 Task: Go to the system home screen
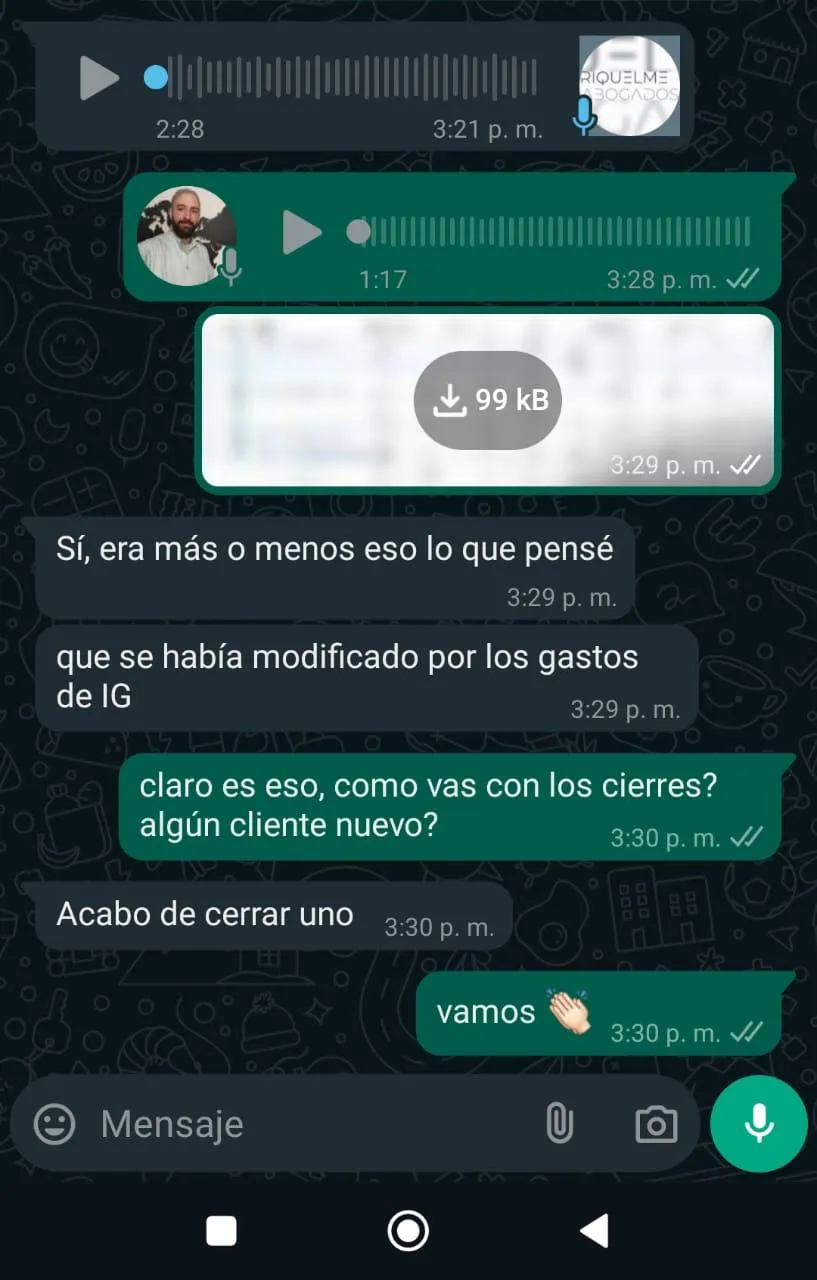(x=408, y=1231)
